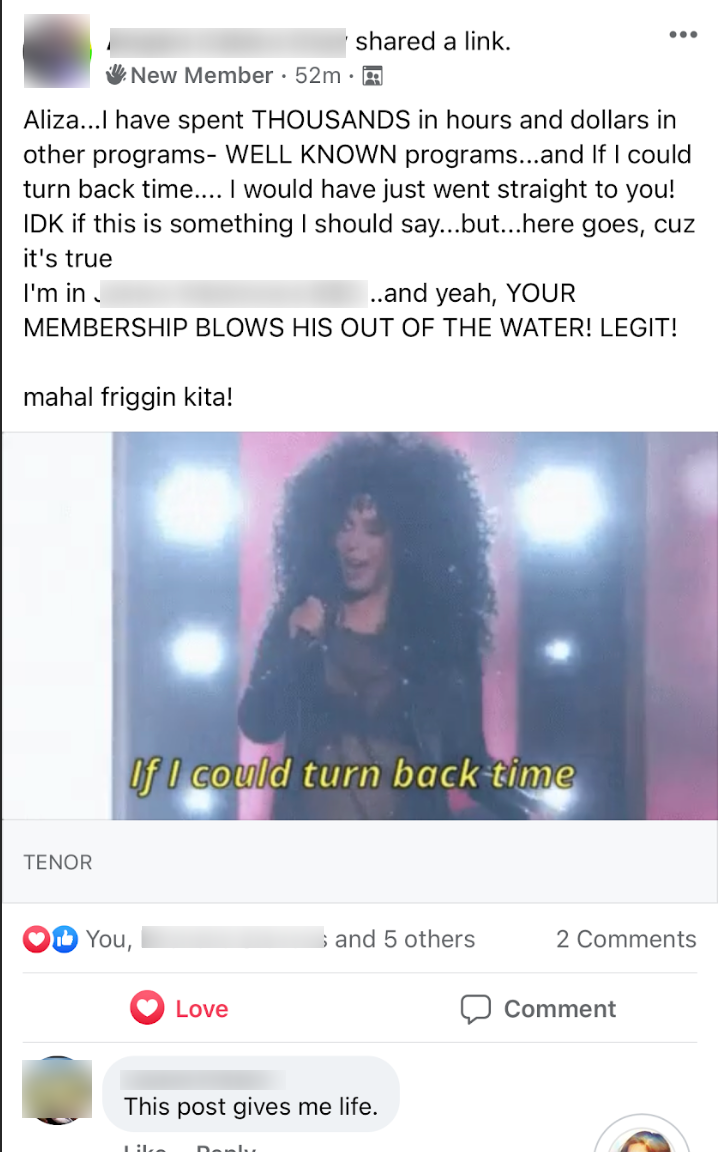See who reacted to the post

(250, 939)
